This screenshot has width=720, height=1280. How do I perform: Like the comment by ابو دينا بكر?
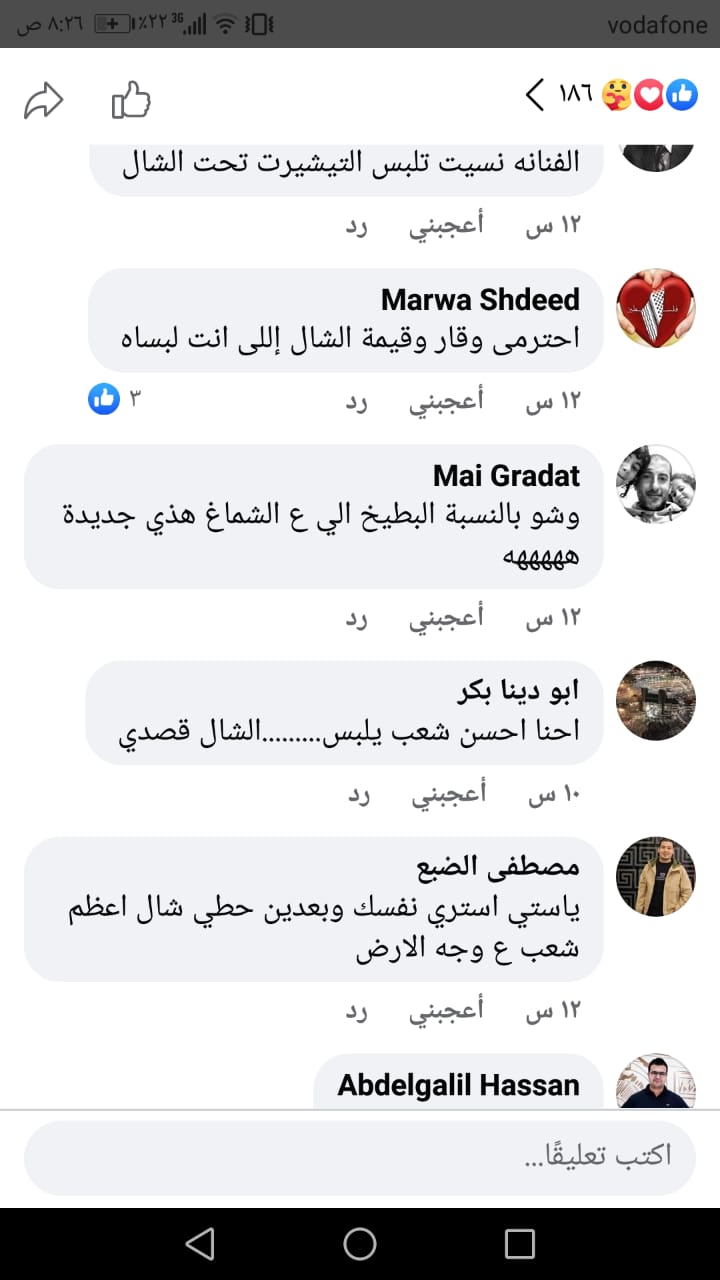(446, 794)
